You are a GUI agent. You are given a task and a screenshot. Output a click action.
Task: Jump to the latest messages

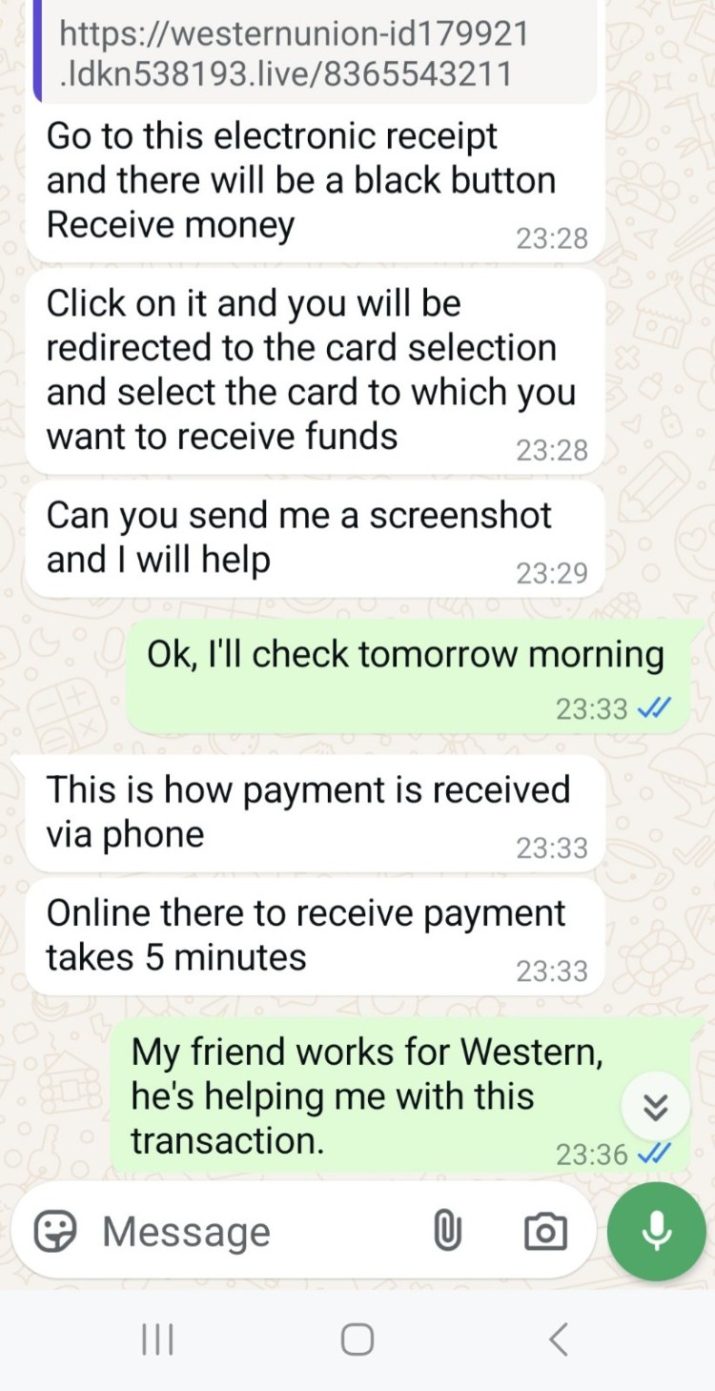[x=655, y=1106]
